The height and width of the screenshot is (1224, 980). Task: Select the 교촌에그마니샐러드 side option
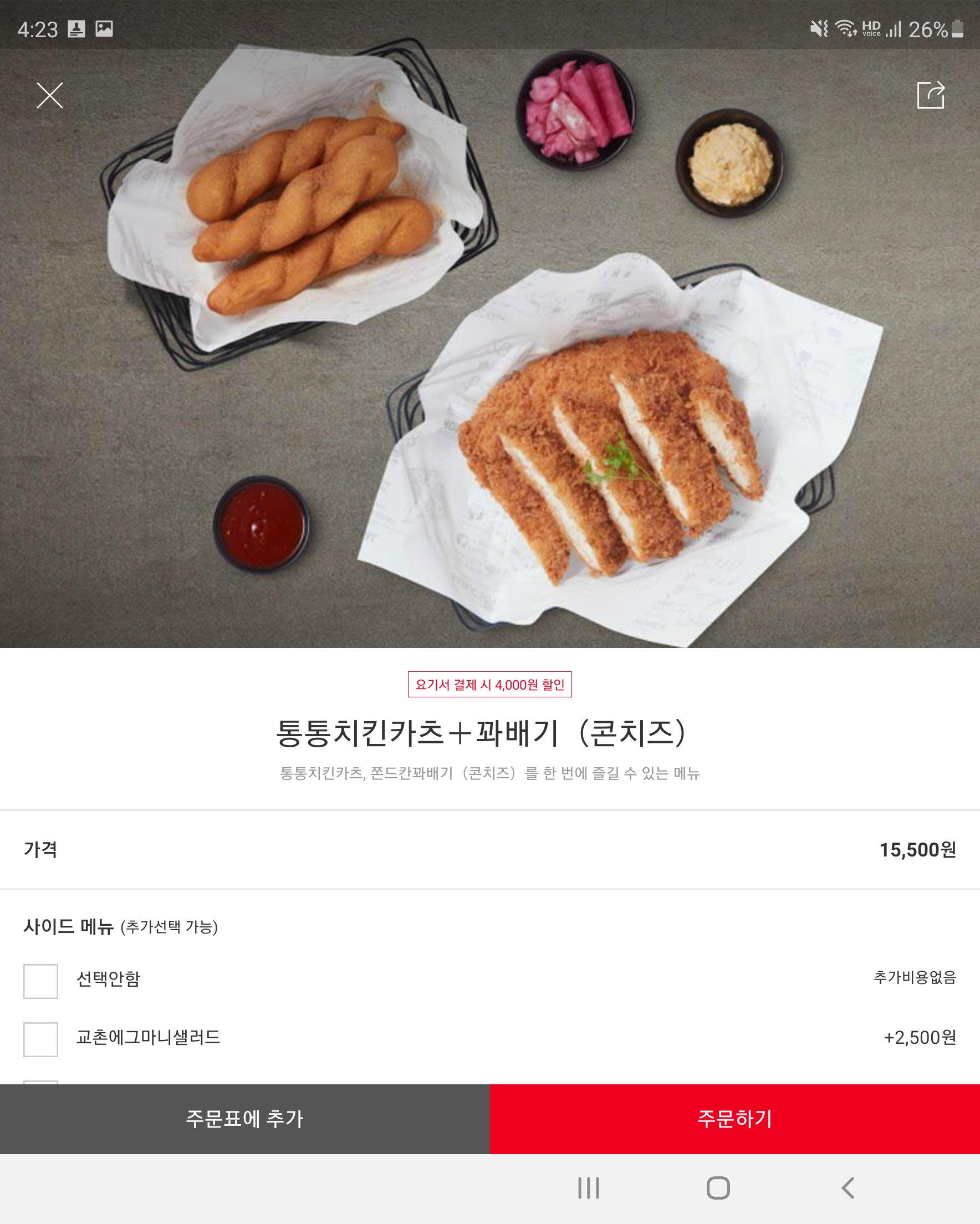[x=41, y=1039]
